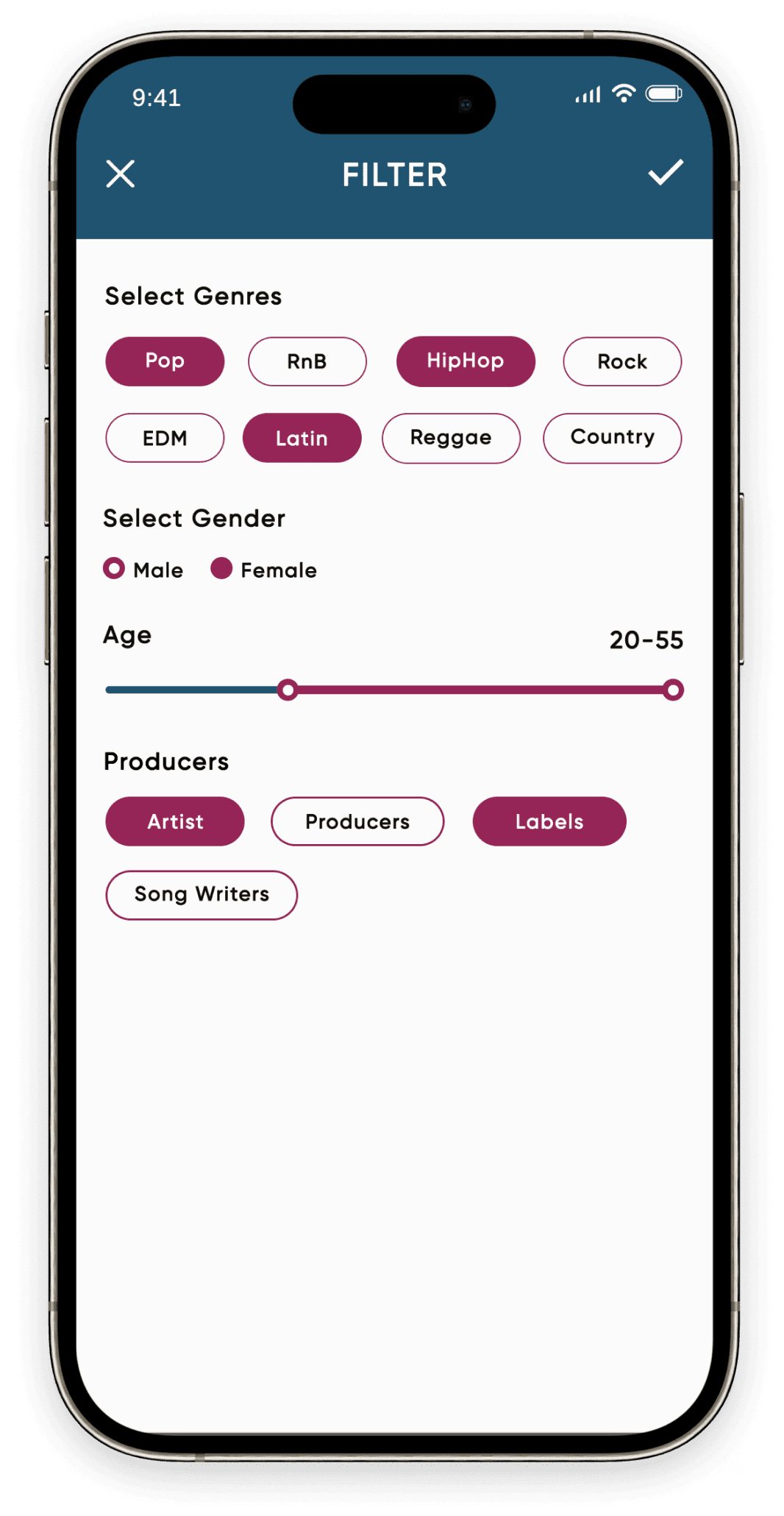This screenshot has width=784, height=1516.
Task: Pick the Country genre chip
Action: tap(612, 438)
